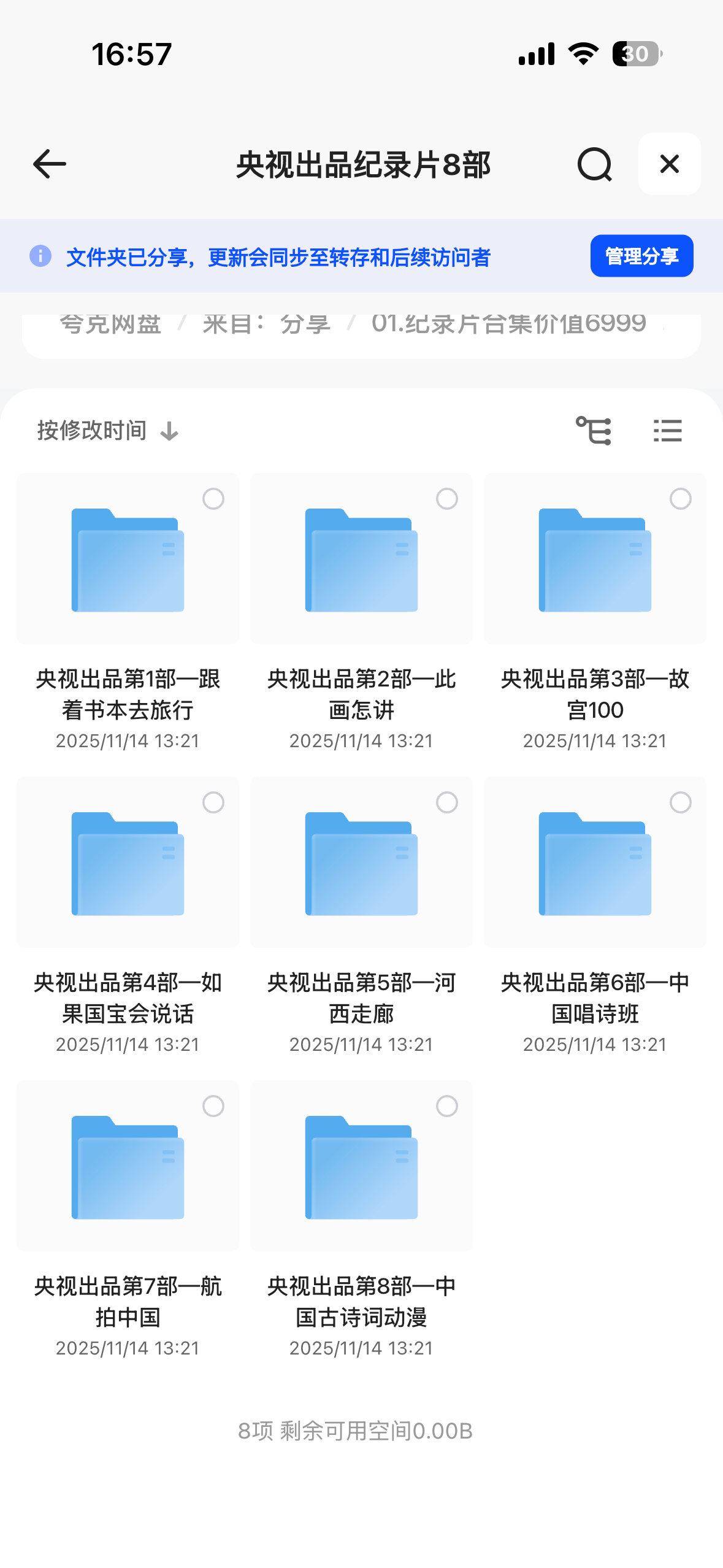Open folder 第6部—中国唱诗班
This screenshot has width=723, height=1568.
click(595, 863)
